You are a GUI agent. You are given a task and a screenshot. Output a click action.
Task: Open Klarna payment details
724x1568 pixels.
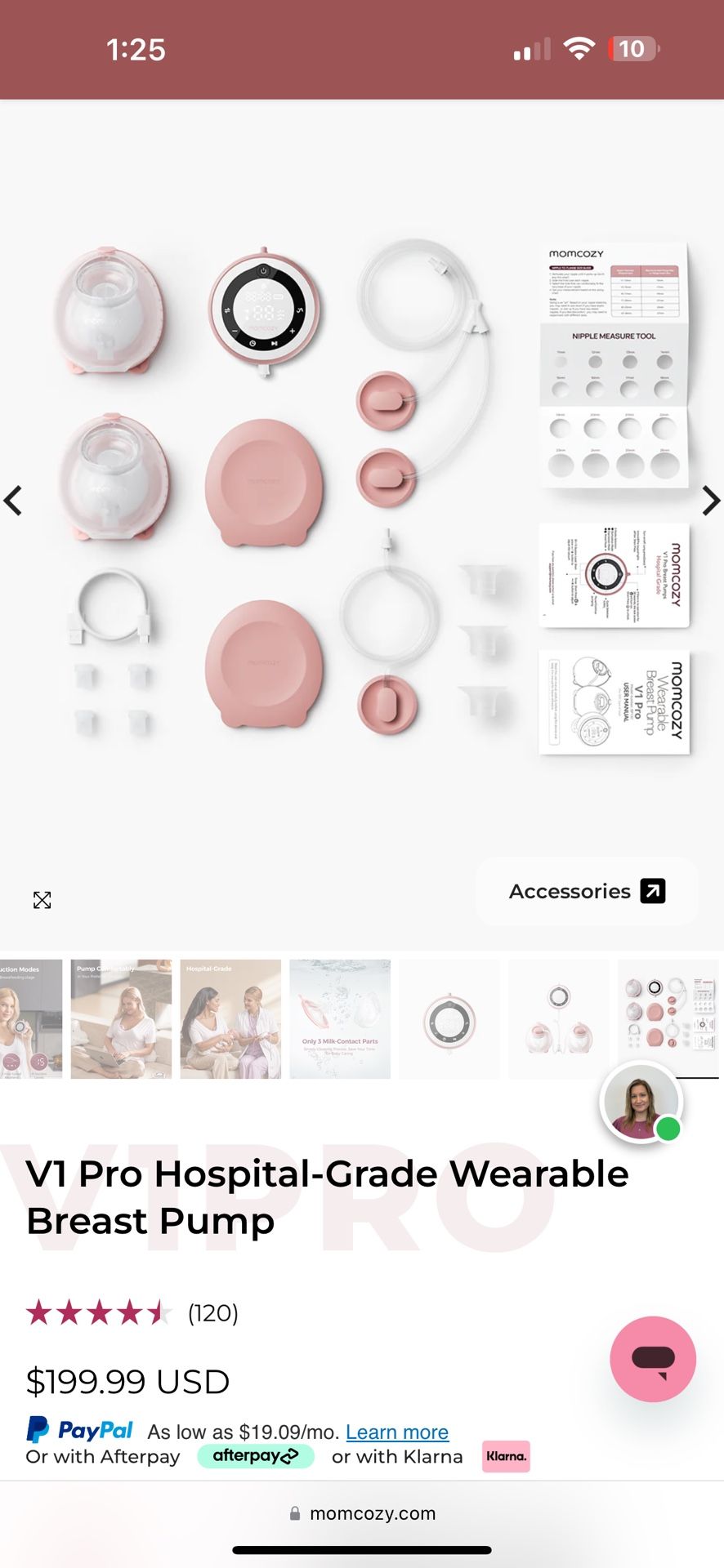coord(506,1456)
